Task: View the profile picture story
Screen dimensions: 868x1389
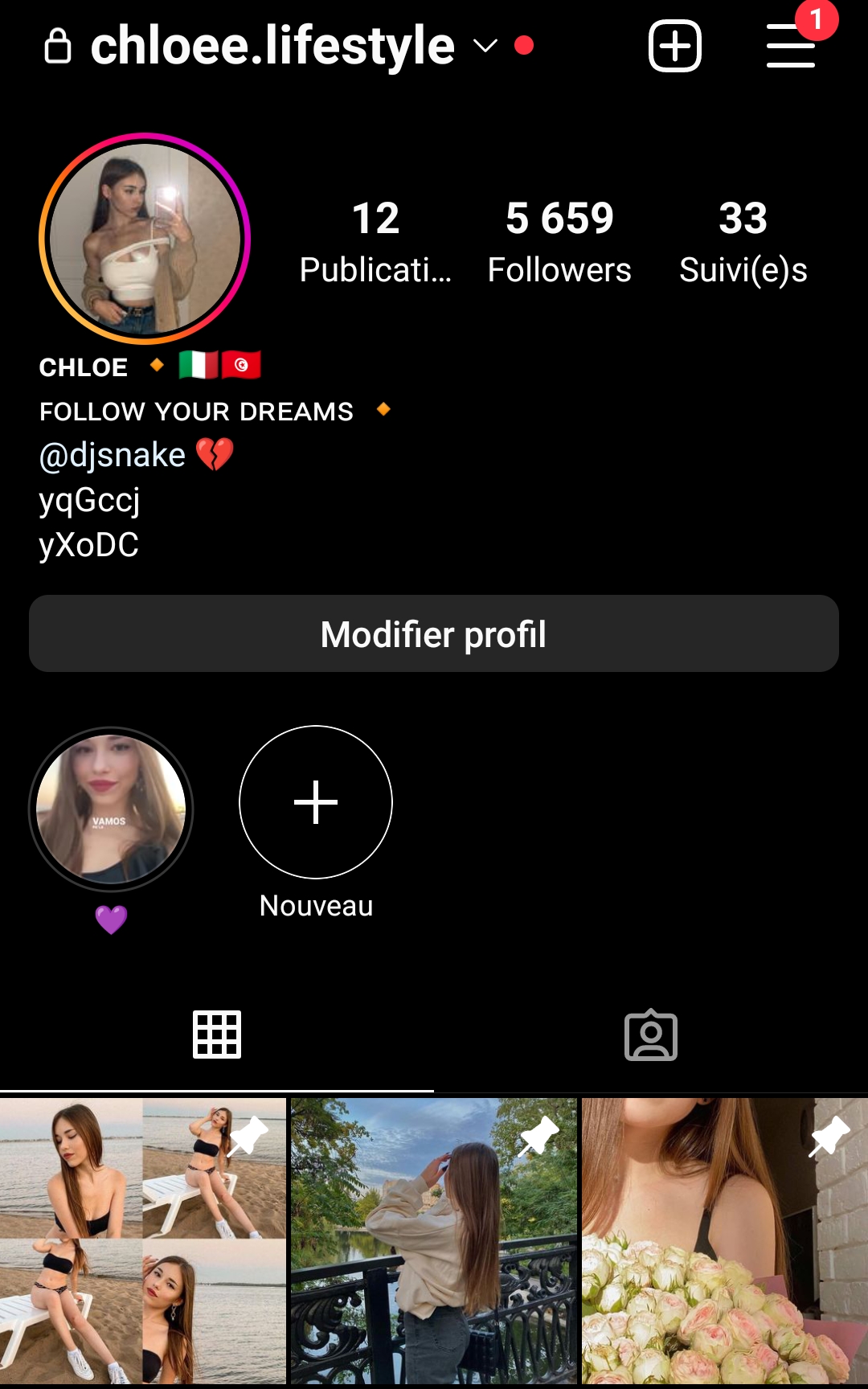Action: [x=145, y=239]
